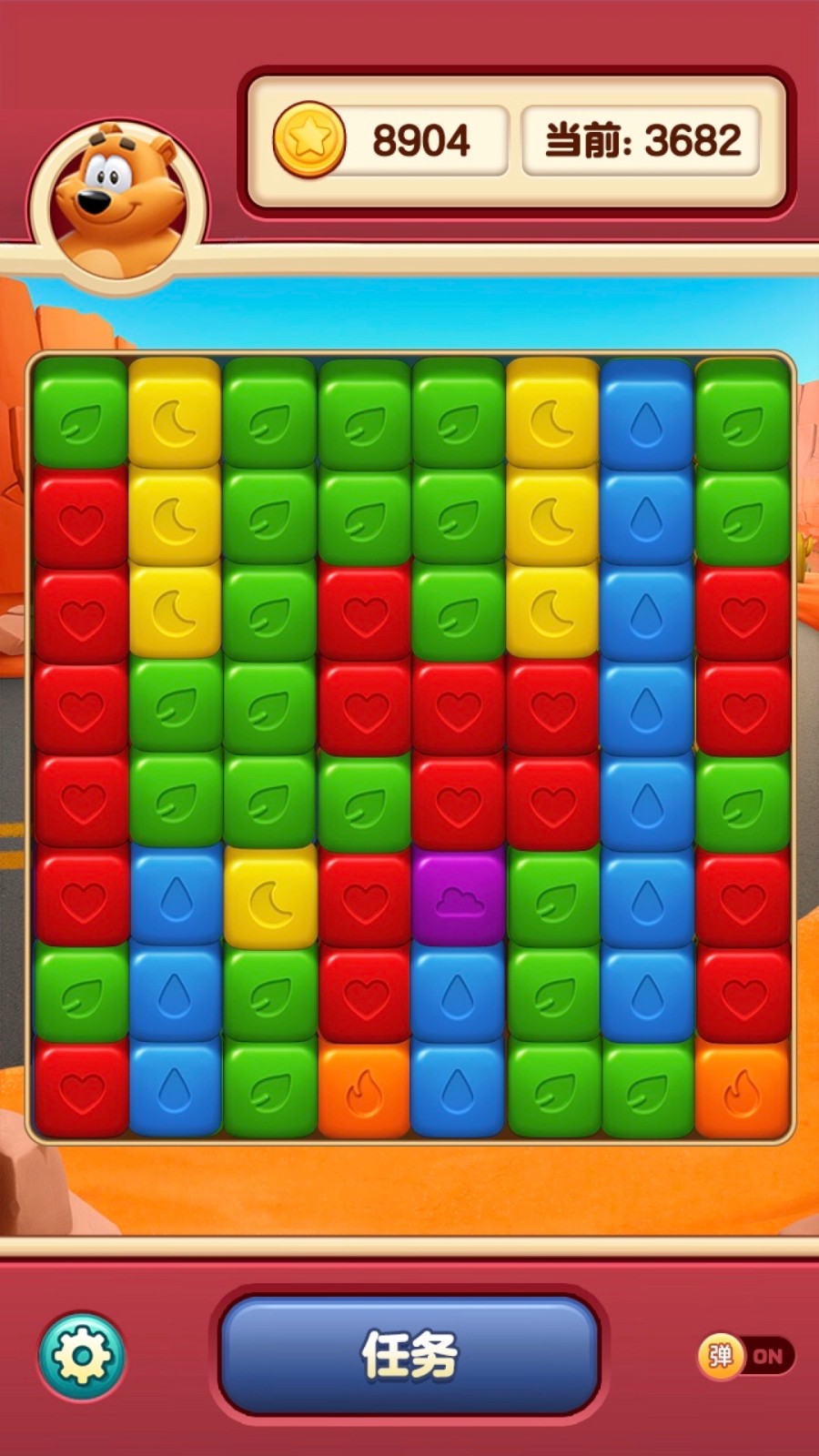Toggle the 弹 ON switch off

[x=746, y=1356]
